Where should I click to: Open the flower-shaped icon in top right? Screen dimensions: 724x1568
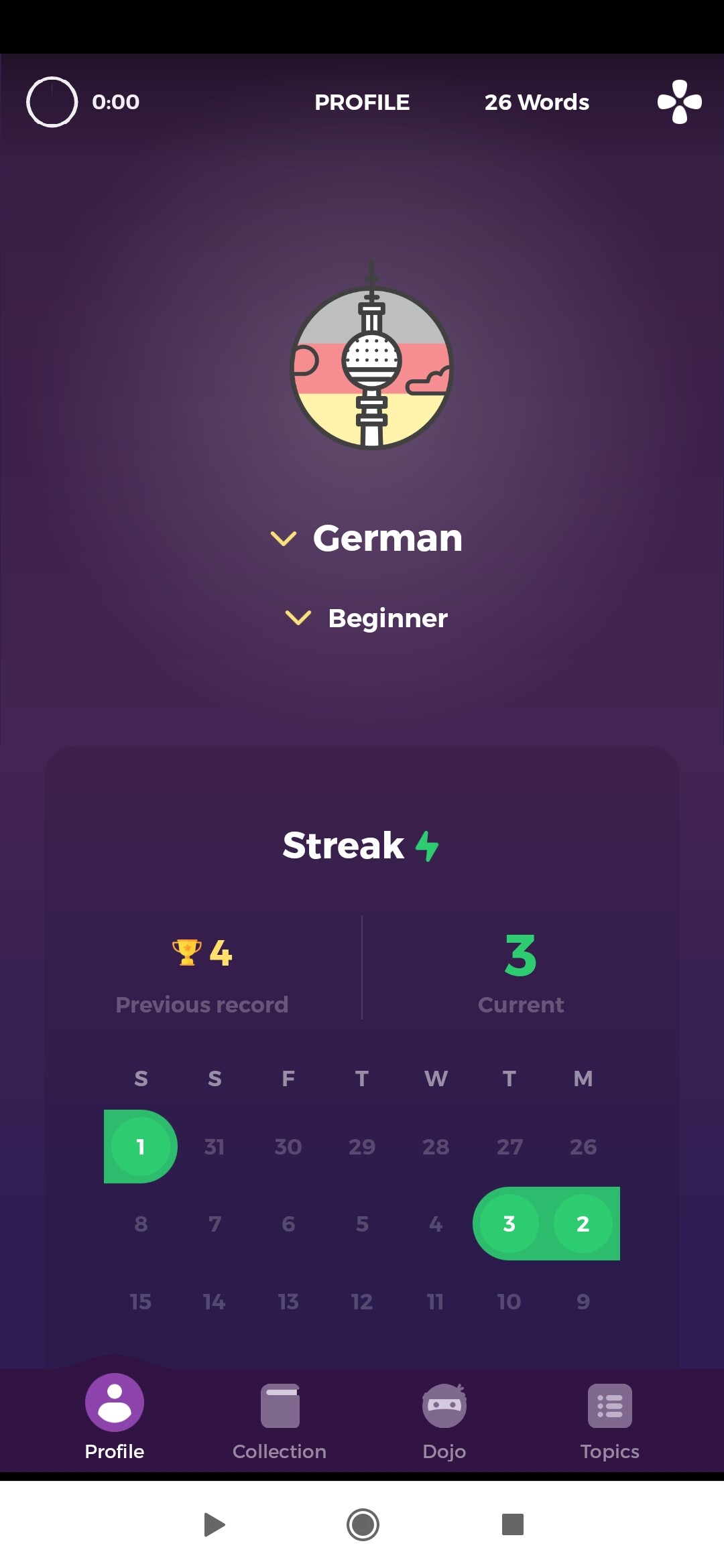click(x=680, y=102)
